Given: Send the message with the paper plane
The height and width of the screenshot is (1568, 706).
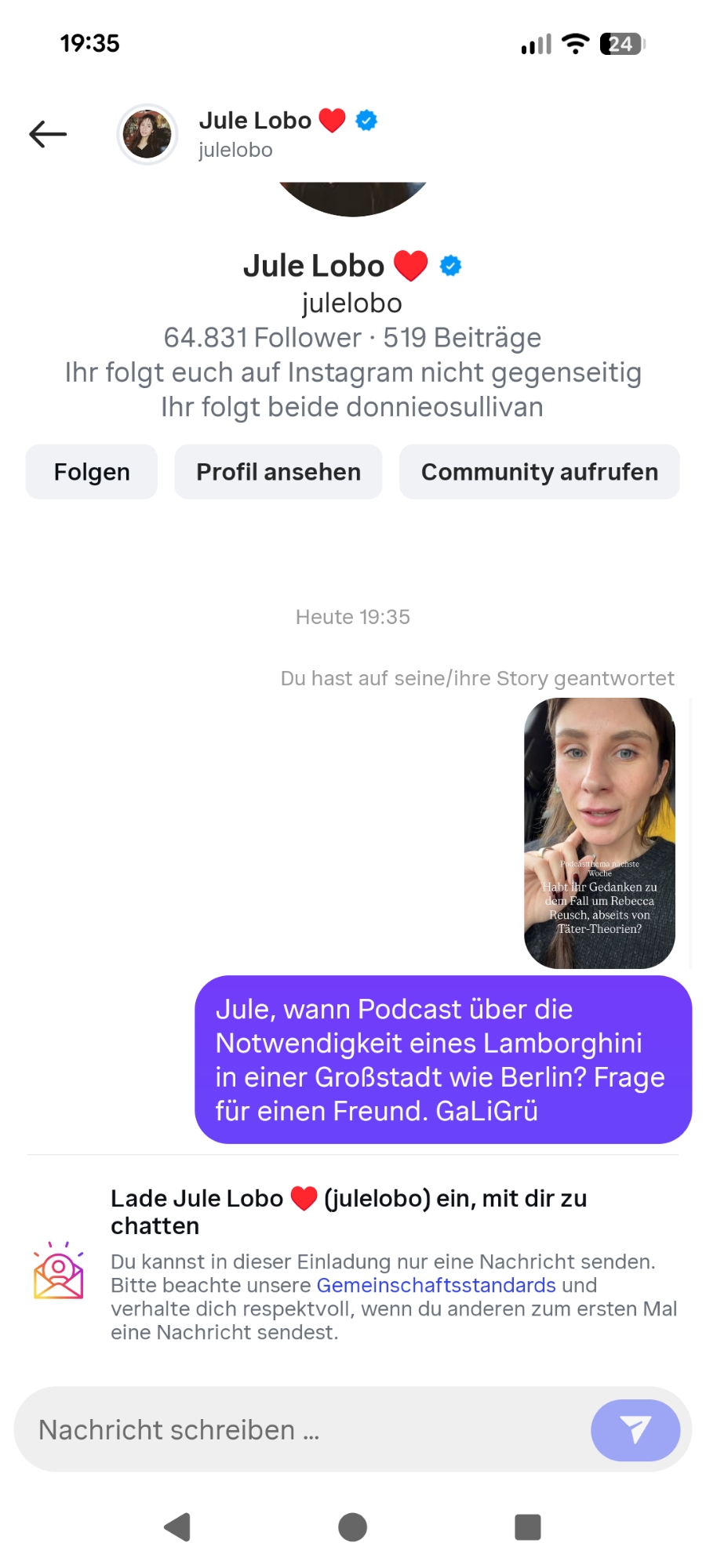Looking at the screenshot, I should 635,1429.
